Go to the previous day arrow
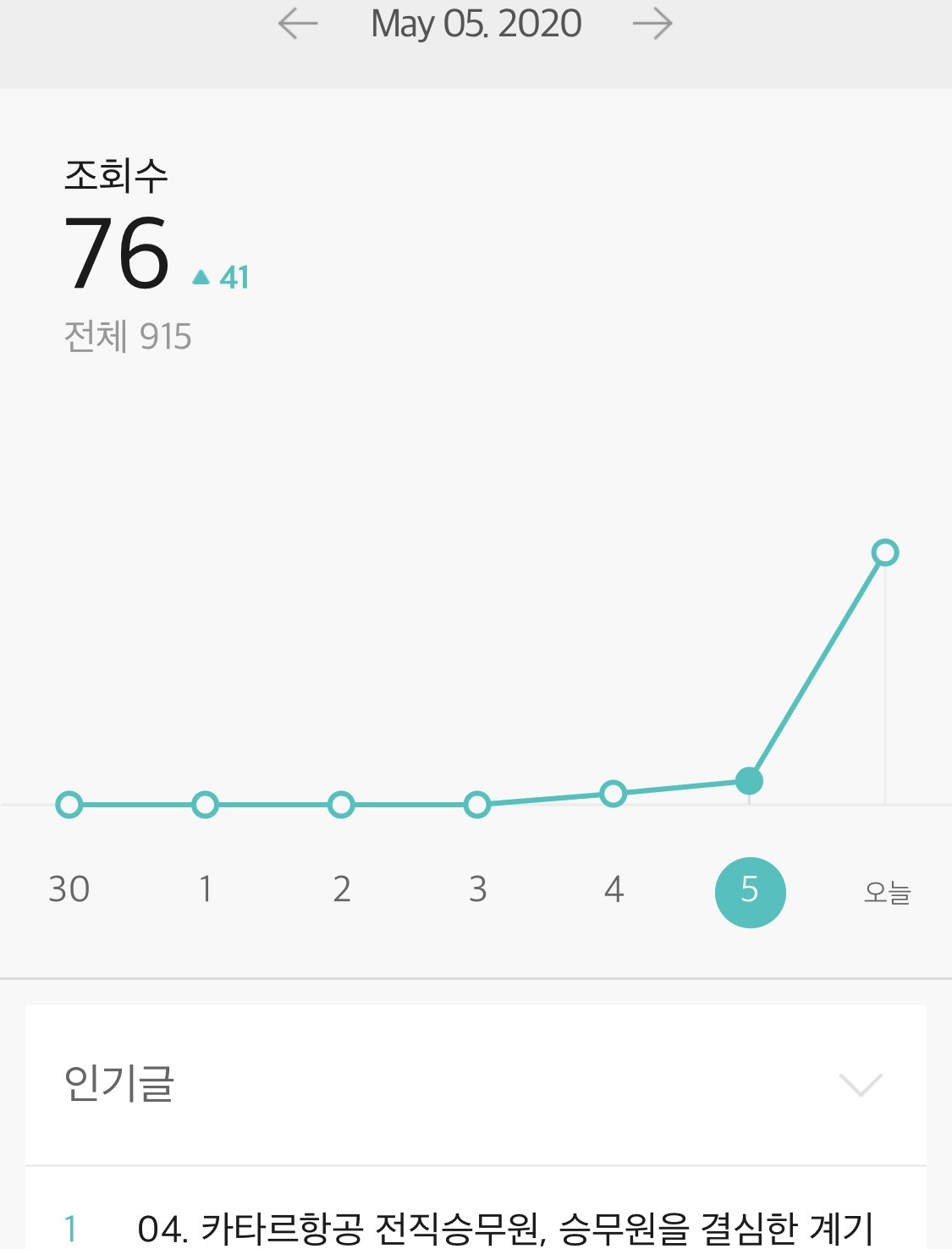Viewport: 952px width, 1249px height. 298,24
